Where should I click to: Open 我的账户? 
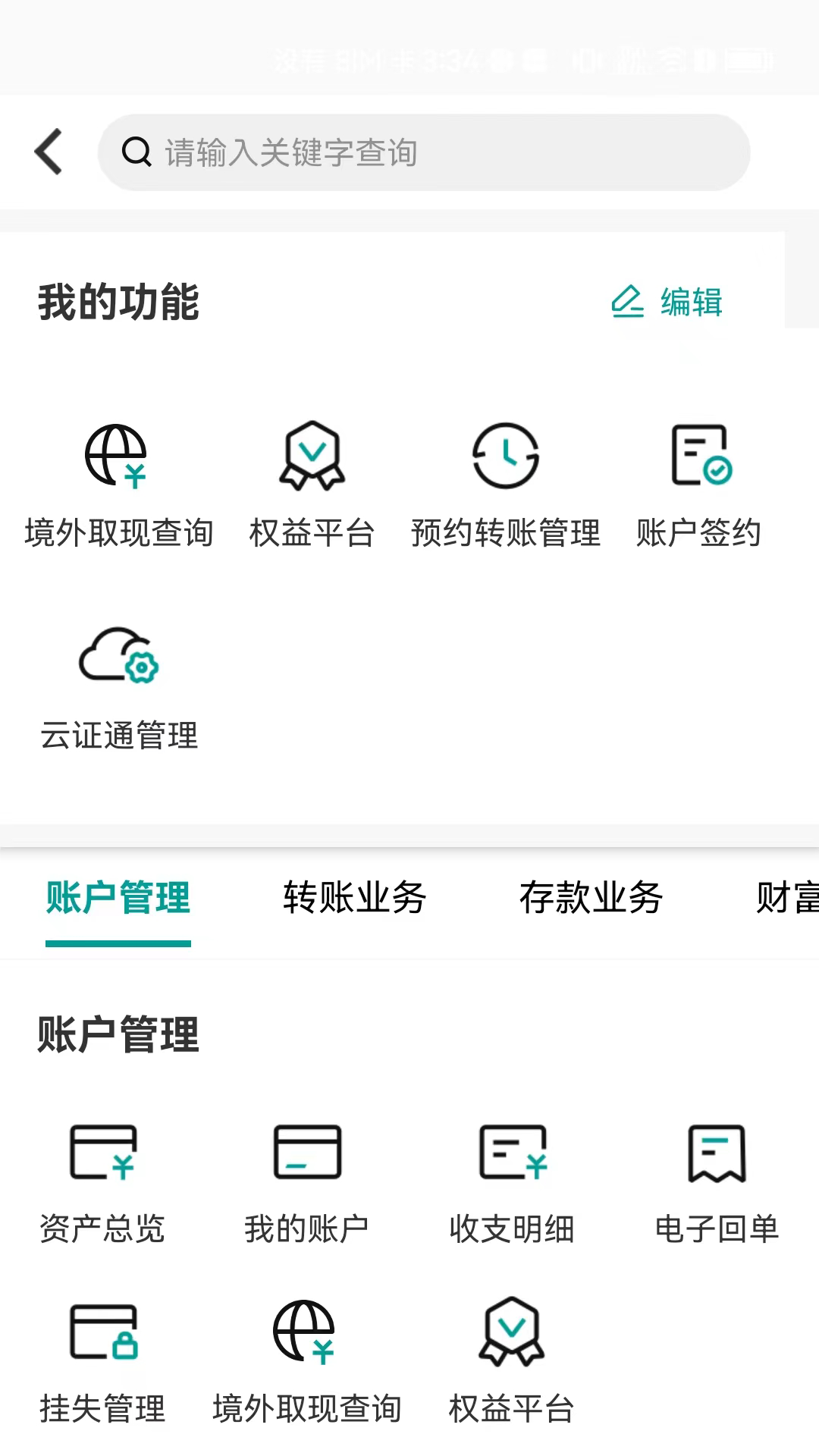tap(307, 1183)
